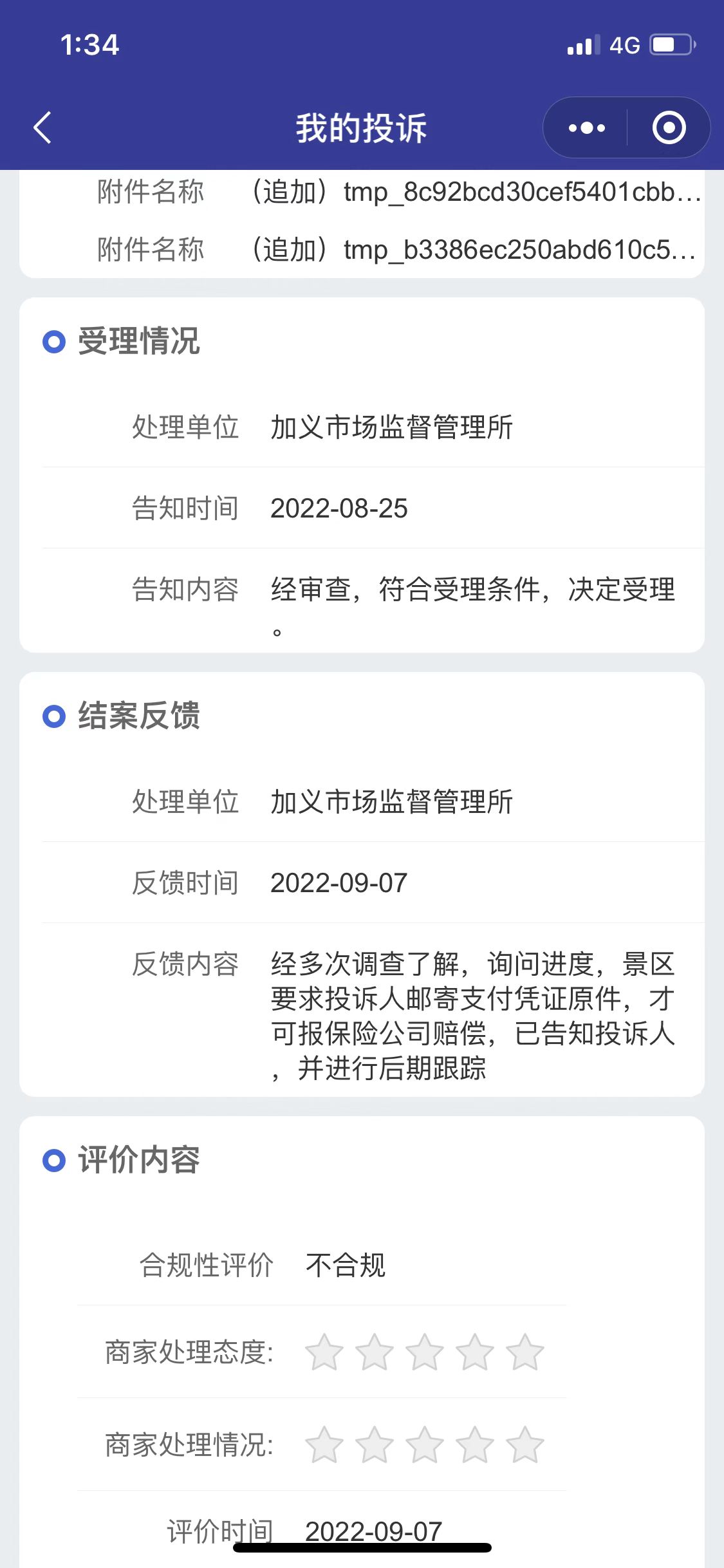Go back from 我的投诉 page
This screenshot has width=724, height=1568.
(x=42, y=127)
